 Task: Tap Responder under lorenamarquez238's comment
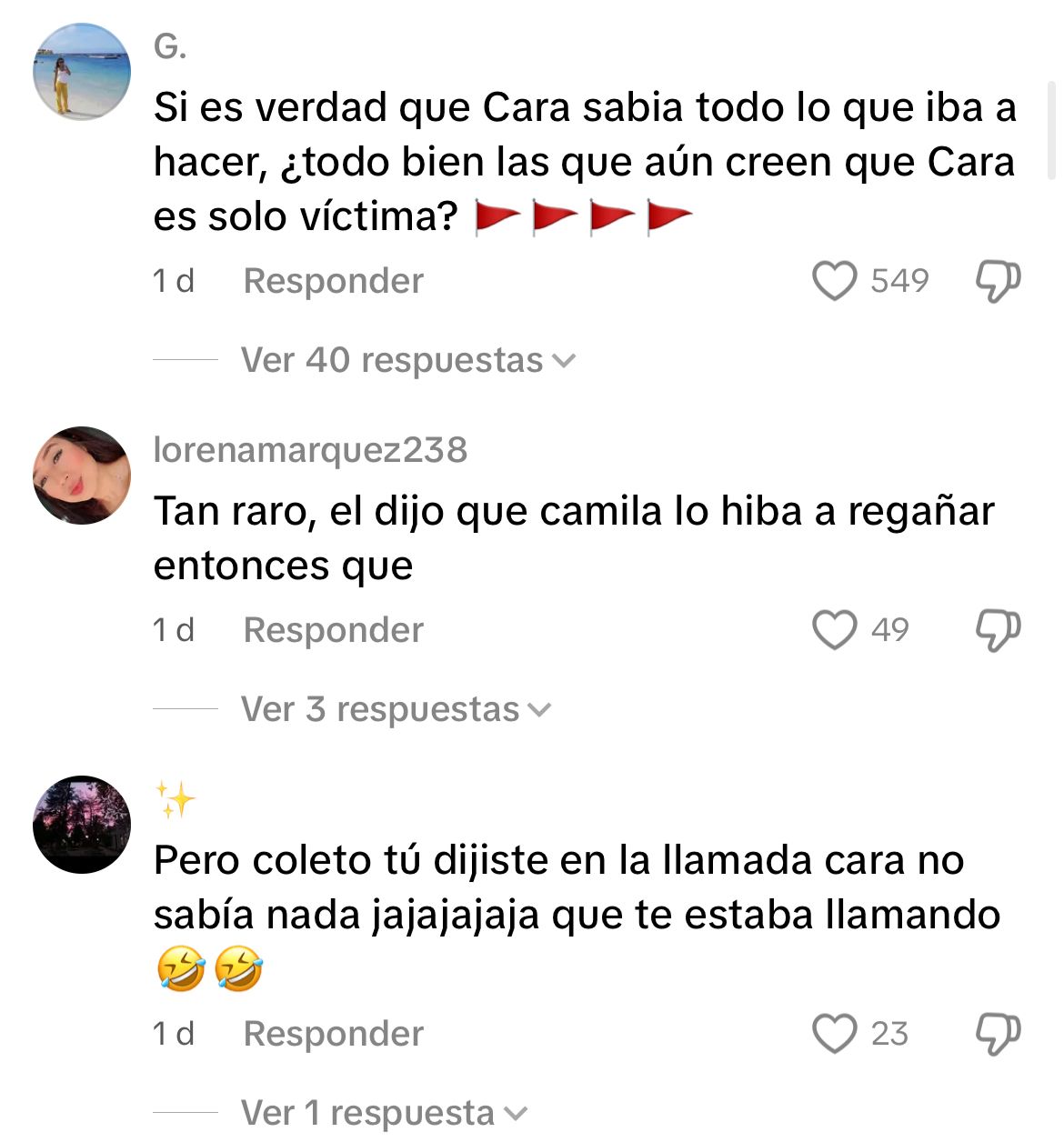pos(333,630)
